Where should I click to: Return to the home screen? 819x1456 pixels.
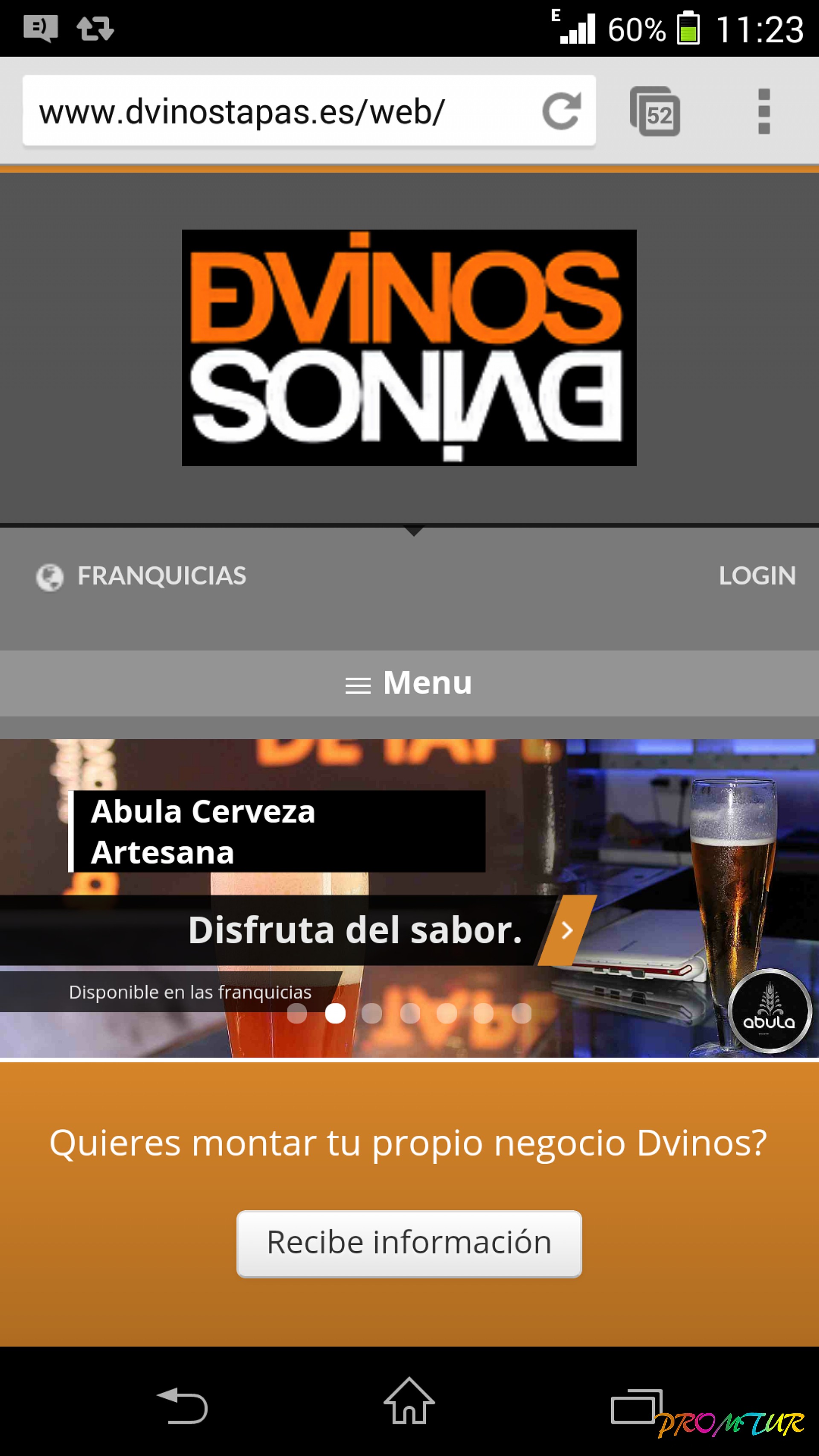(409, 1402)
